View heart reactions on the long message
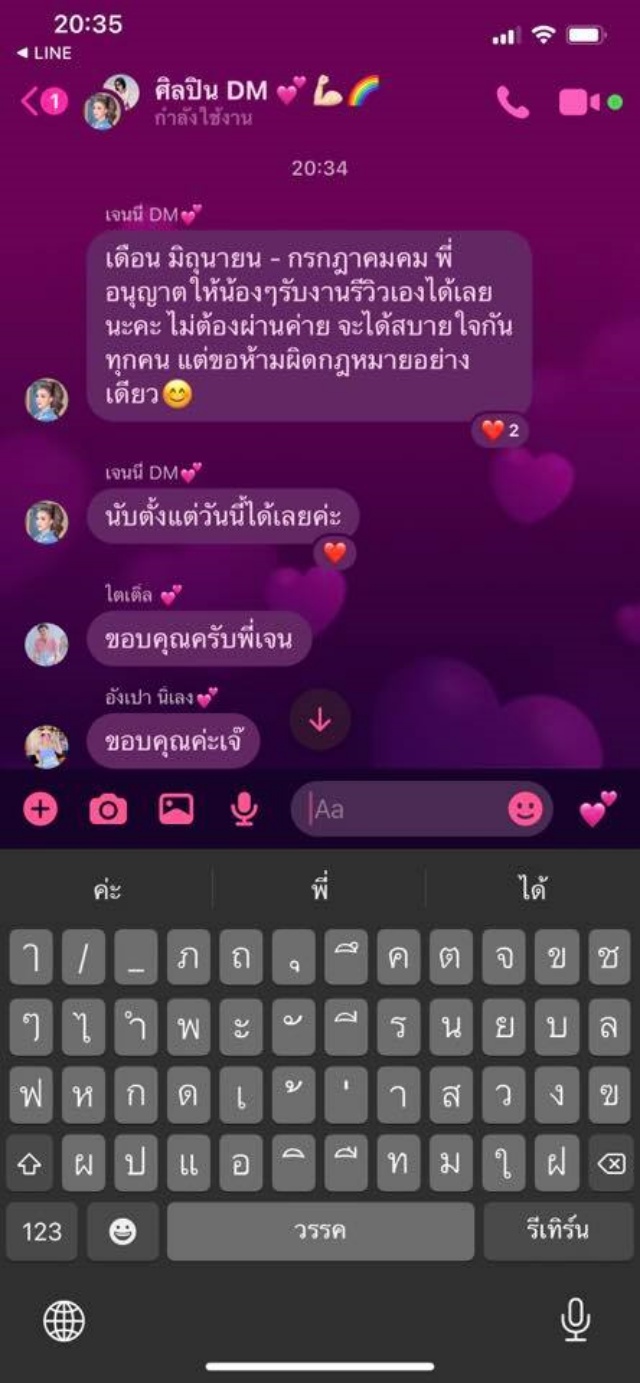 click(500, 431)
